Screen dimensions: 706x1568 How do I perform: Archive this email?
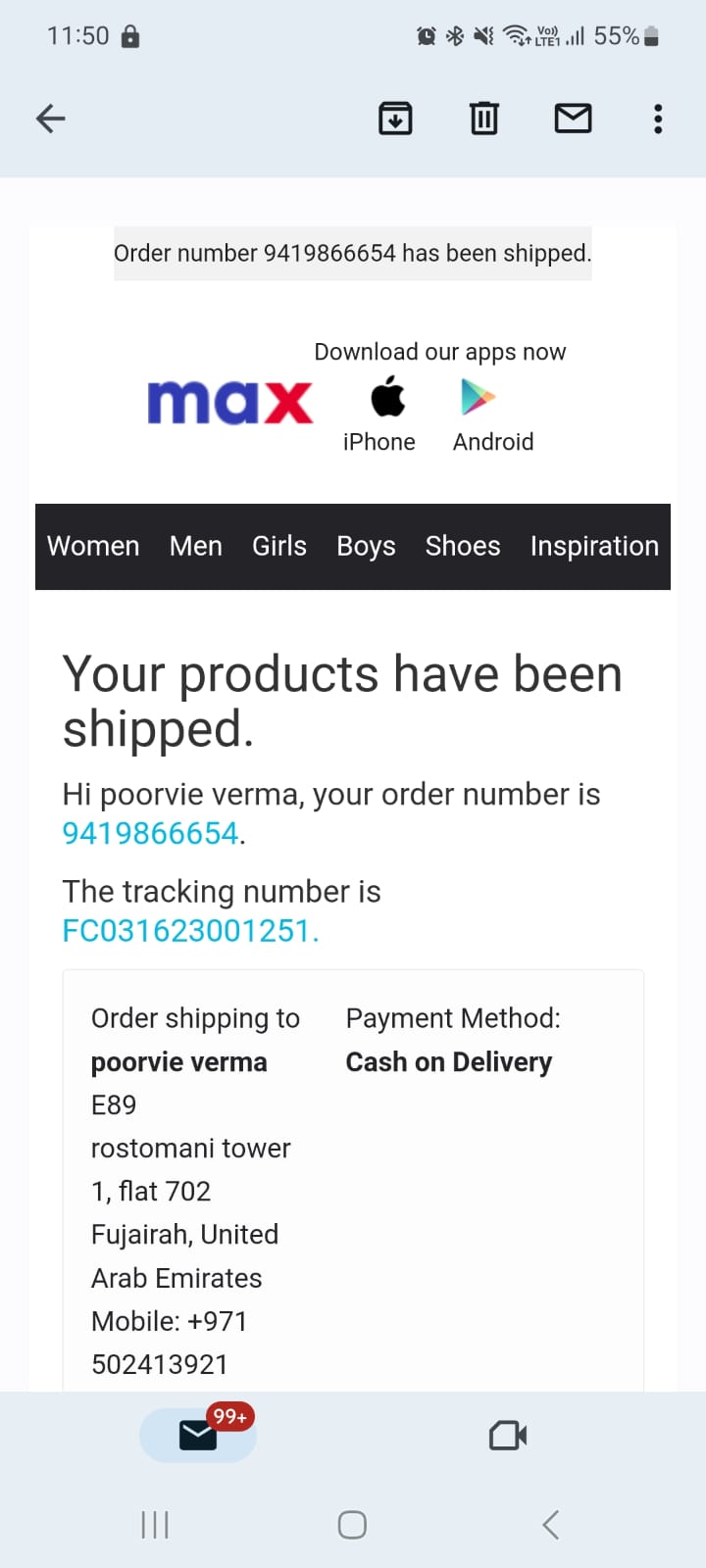coord(395,119)
